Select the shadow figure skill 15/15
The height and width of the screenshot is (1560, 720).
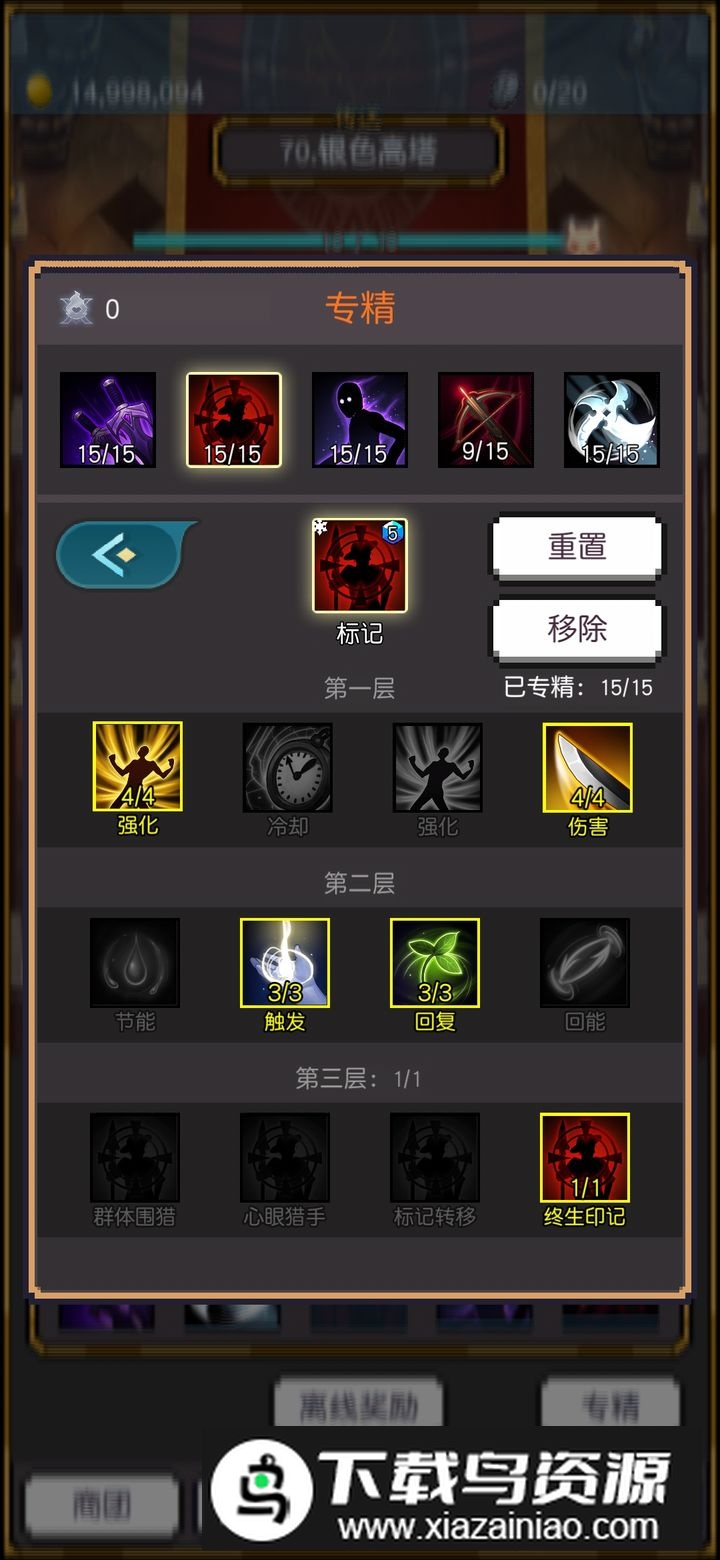[x=360, y=420]
